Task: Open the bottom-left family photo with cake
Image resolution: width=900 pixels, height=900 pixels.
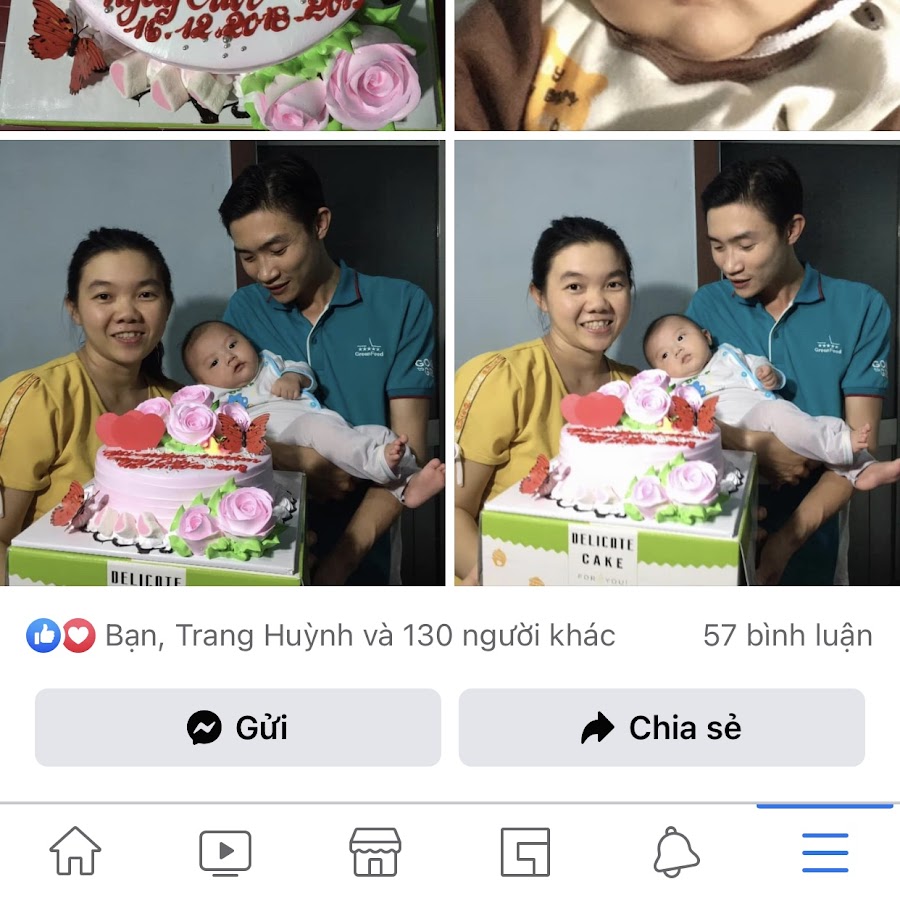Action: pyautogui.click(x=222, y=362)
